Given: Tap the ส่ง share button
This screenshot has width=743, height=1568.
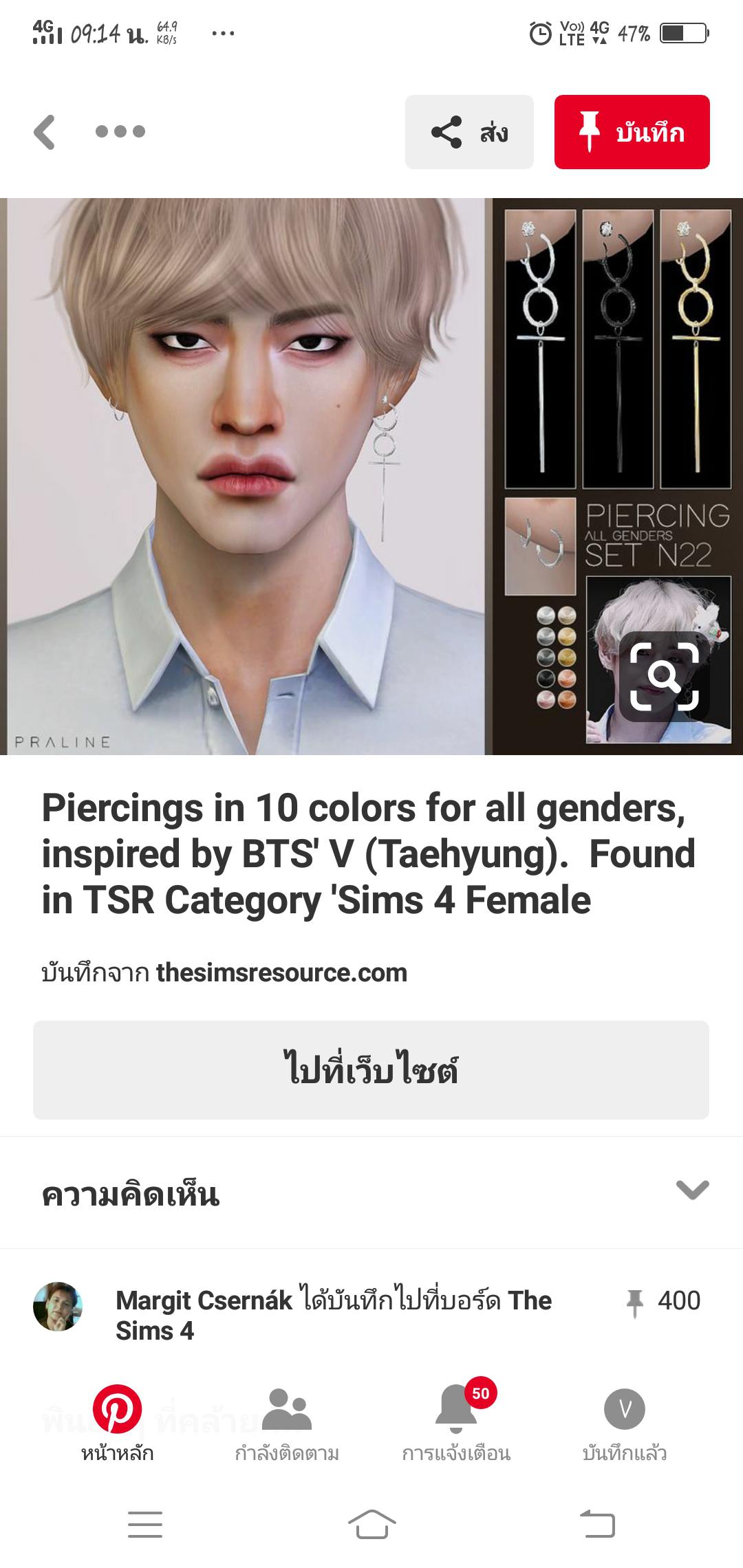Looking at the screenshot, I should (x=469, y=132).
